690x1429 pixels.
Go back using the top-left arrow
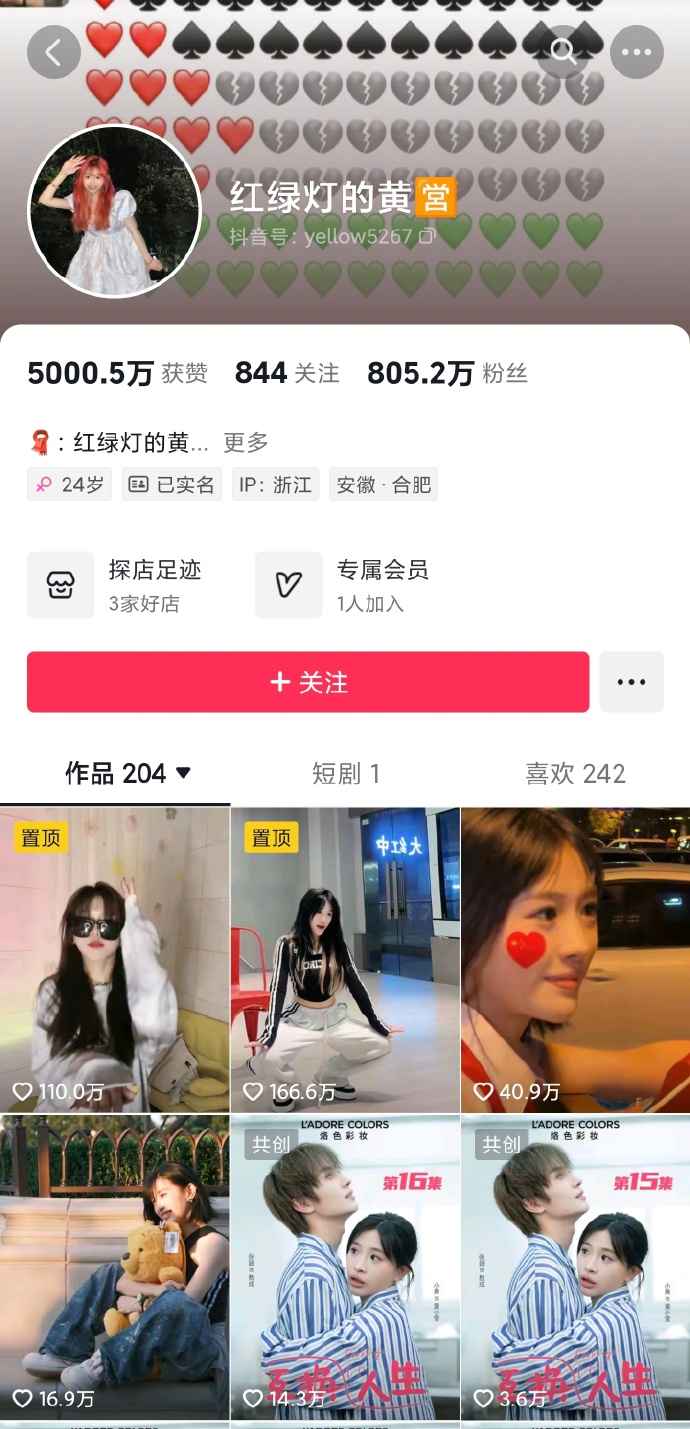pos(54,52)
